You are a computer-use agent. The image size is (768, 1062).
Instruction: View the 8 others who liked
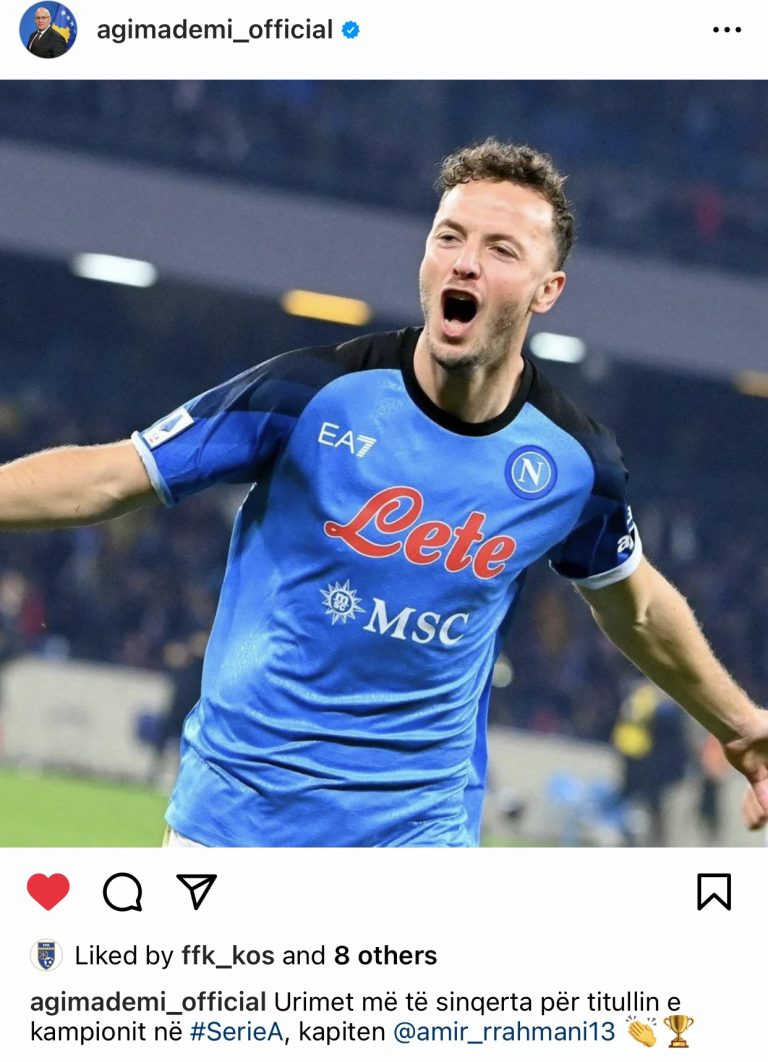(x=385, y=956)
